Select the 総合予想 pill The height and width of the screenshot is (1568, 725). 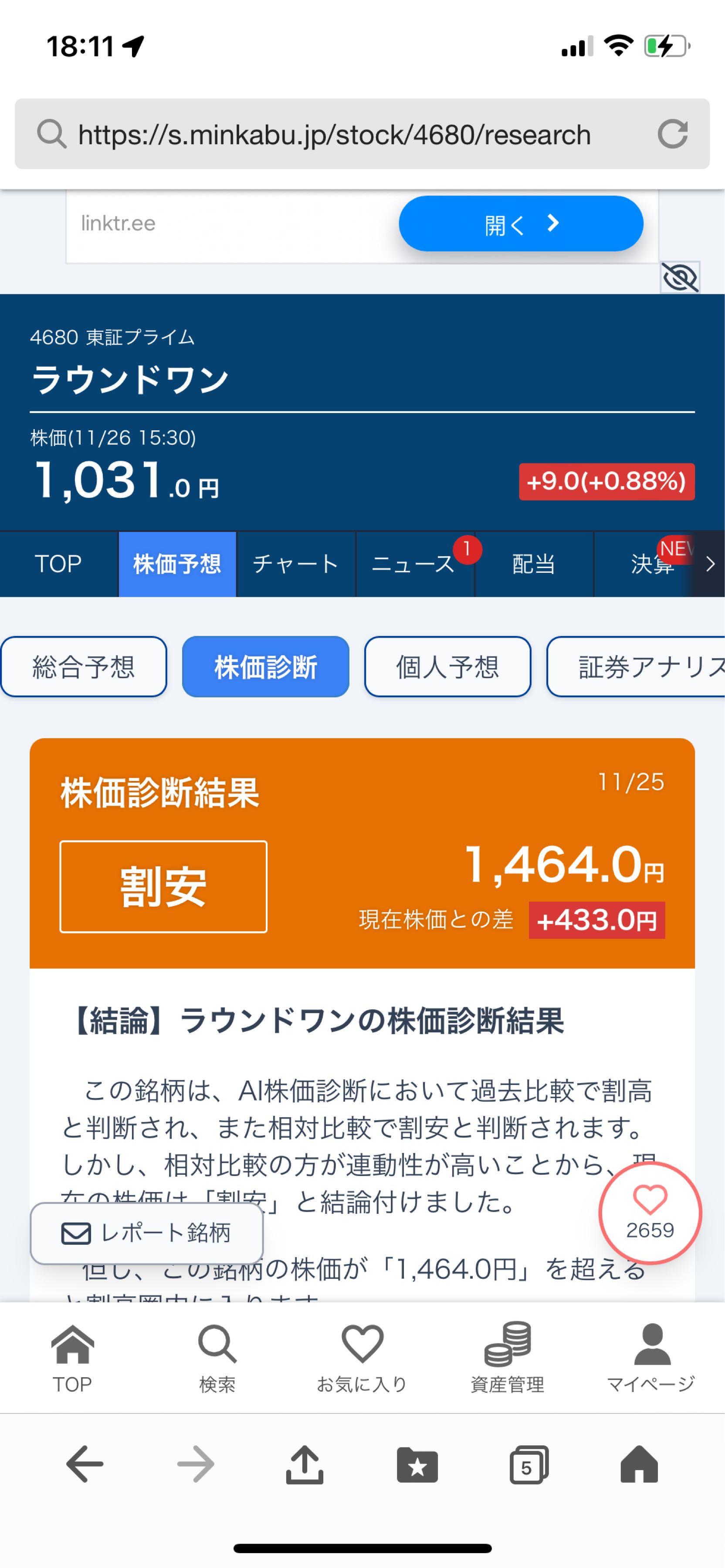coord(83,666)
